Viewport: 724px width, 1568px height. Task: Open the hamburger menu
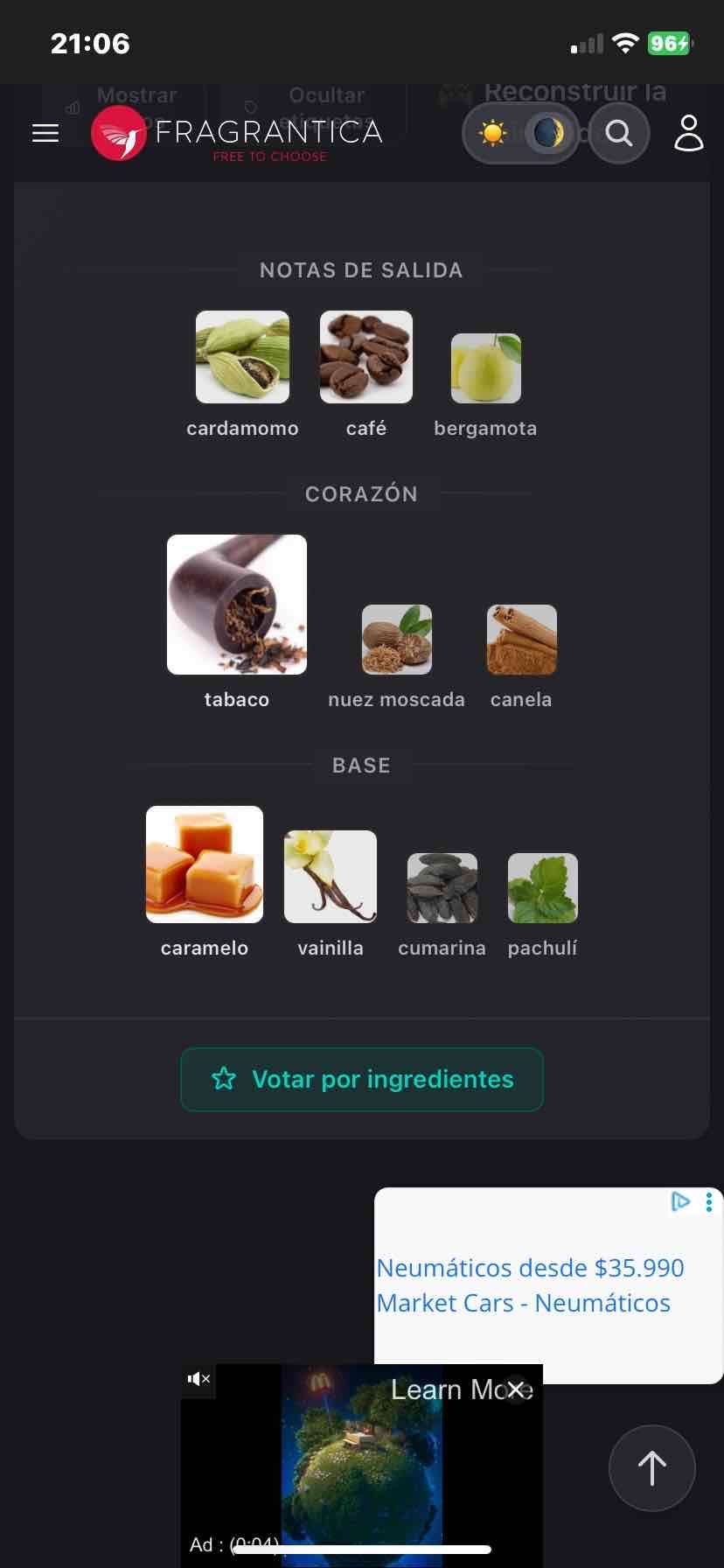click(x=45, y=133)
